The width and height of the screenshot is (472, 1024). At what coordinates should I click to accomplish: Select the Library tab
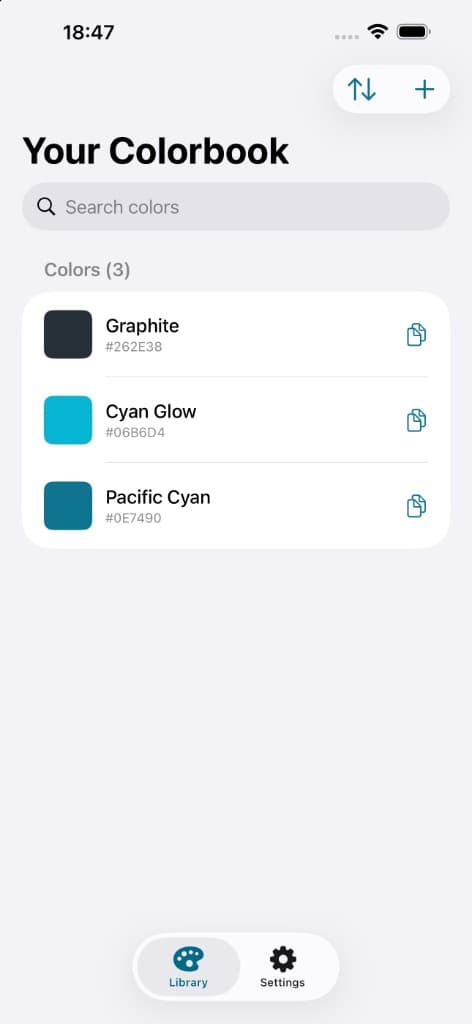pyautogui.click(x=188, y=967)
